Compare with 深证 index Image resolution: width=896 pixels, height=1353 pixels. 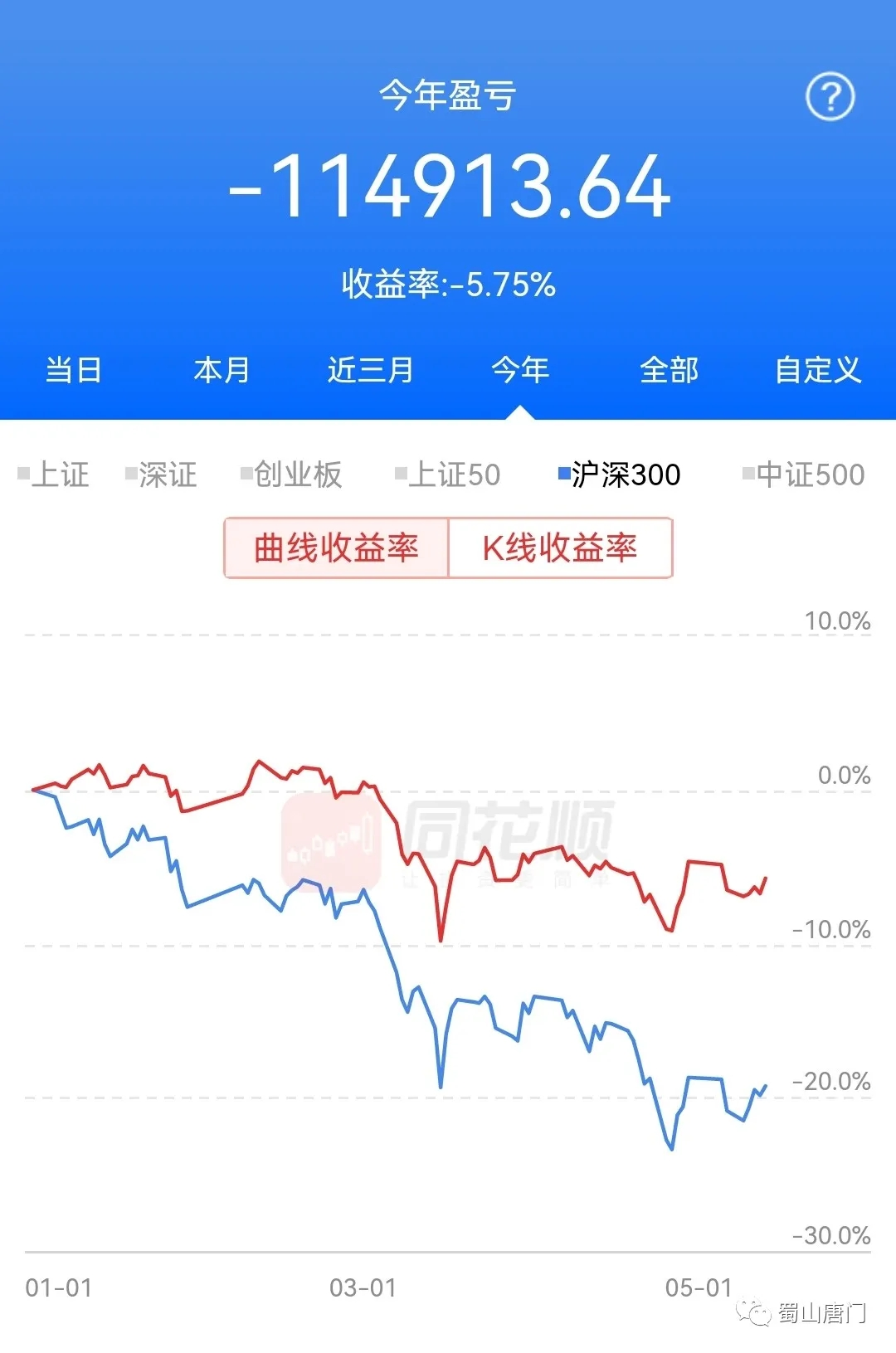coord(162,475)
